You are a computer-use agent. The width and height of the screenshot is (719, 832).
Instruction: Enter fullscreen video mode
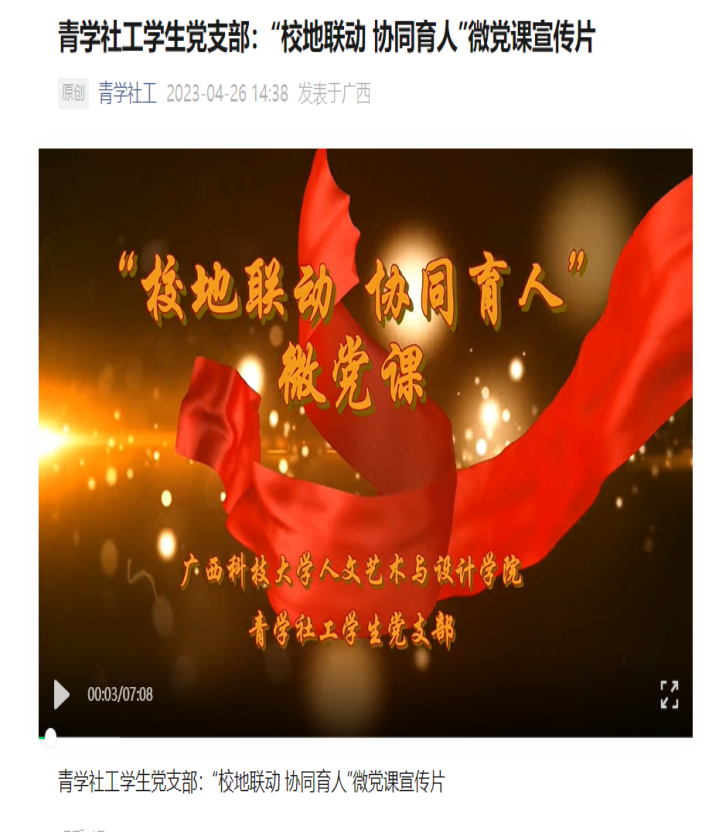pyautogui.click(x=669, y=694)
